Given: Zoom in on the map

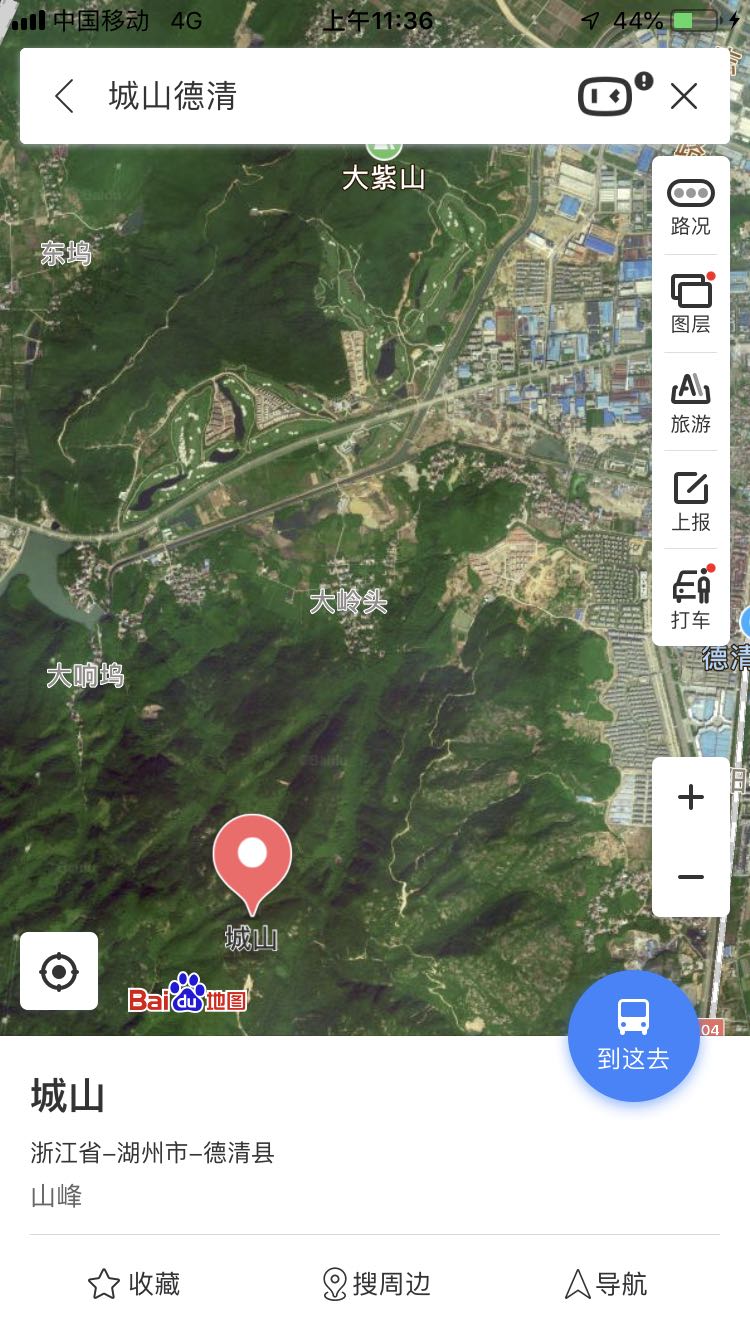Looking at the screenshot, I should point(691,797).
